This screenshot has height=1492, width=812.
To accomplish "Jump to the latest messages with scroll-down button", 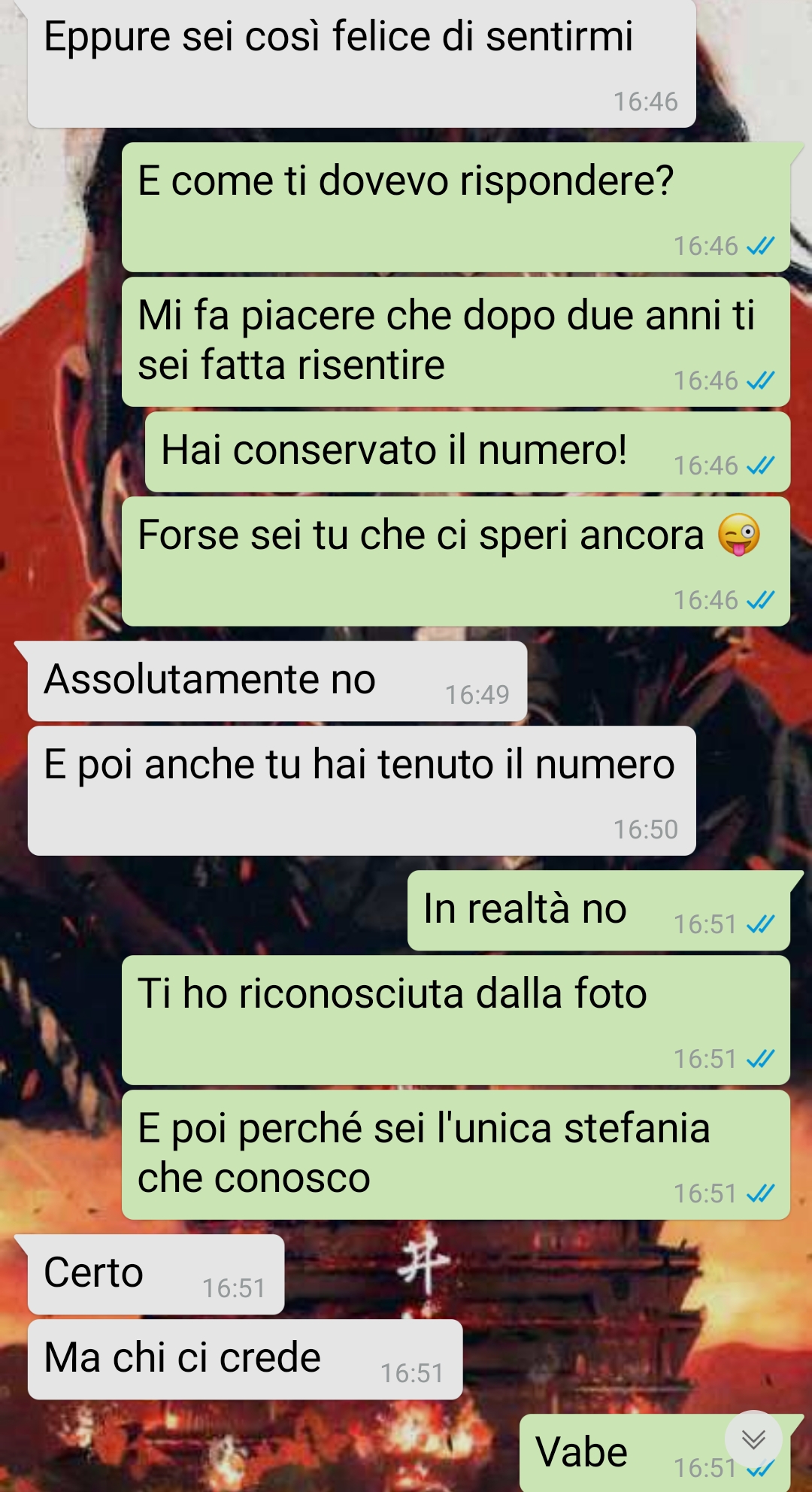I will (x=753, y=1439).
